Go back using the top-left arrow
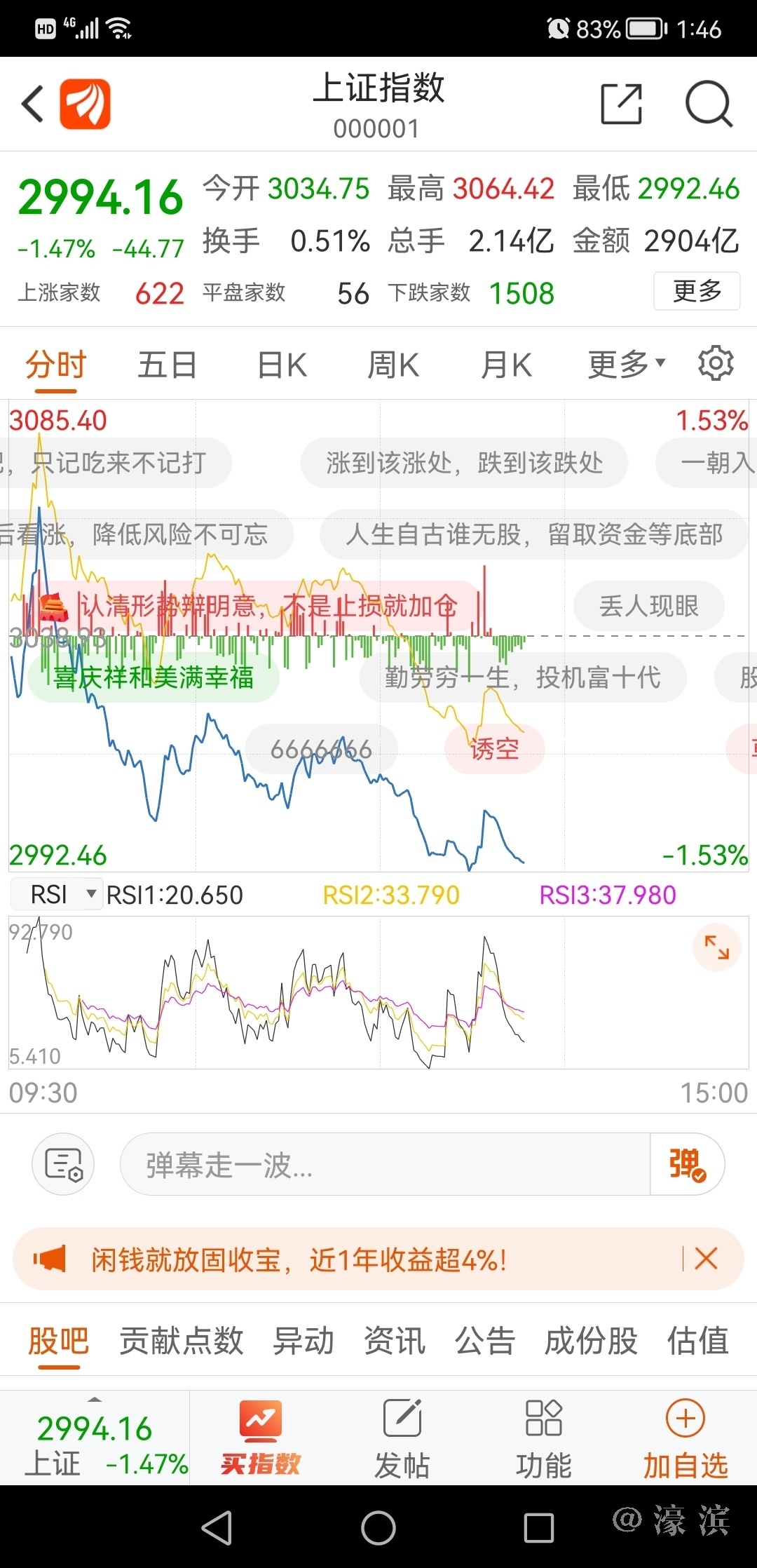 click(x=33, y=104)
